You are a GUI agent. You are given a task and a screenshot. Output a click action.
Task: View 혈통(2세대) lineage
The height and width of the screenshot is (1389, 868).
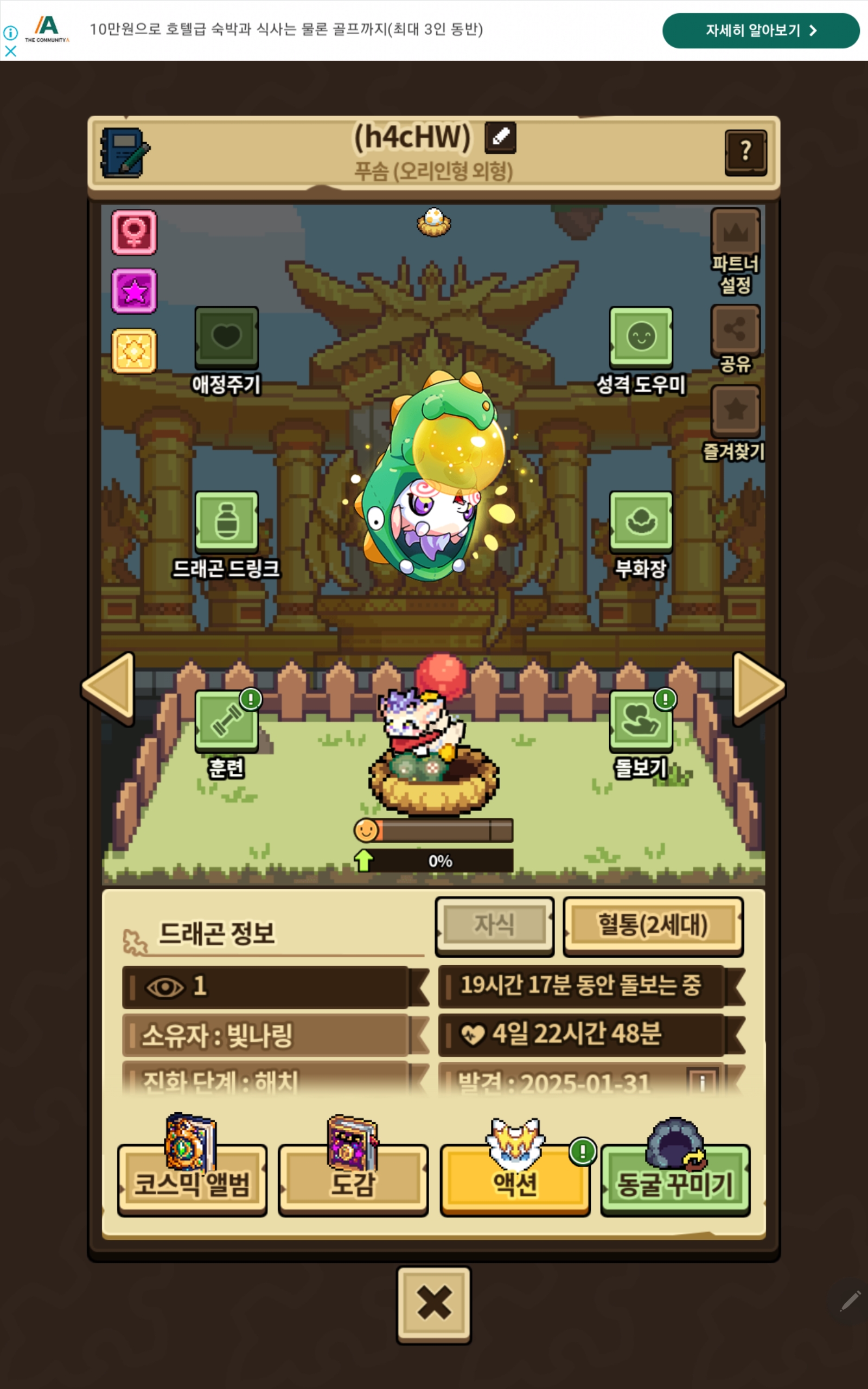tap(653, 925)
